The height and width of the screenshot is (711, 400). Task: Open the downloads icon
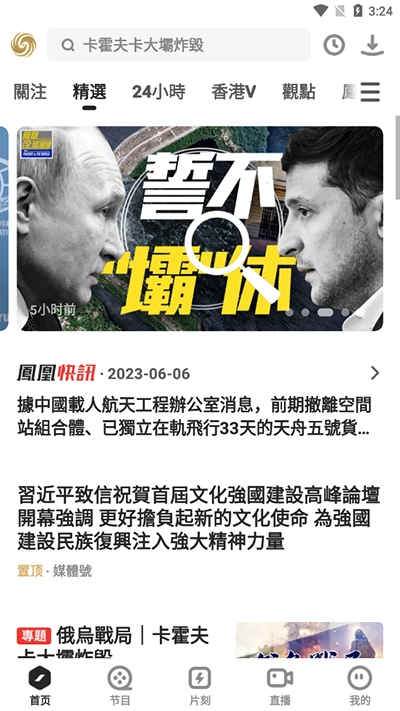(x=372, y=45)
